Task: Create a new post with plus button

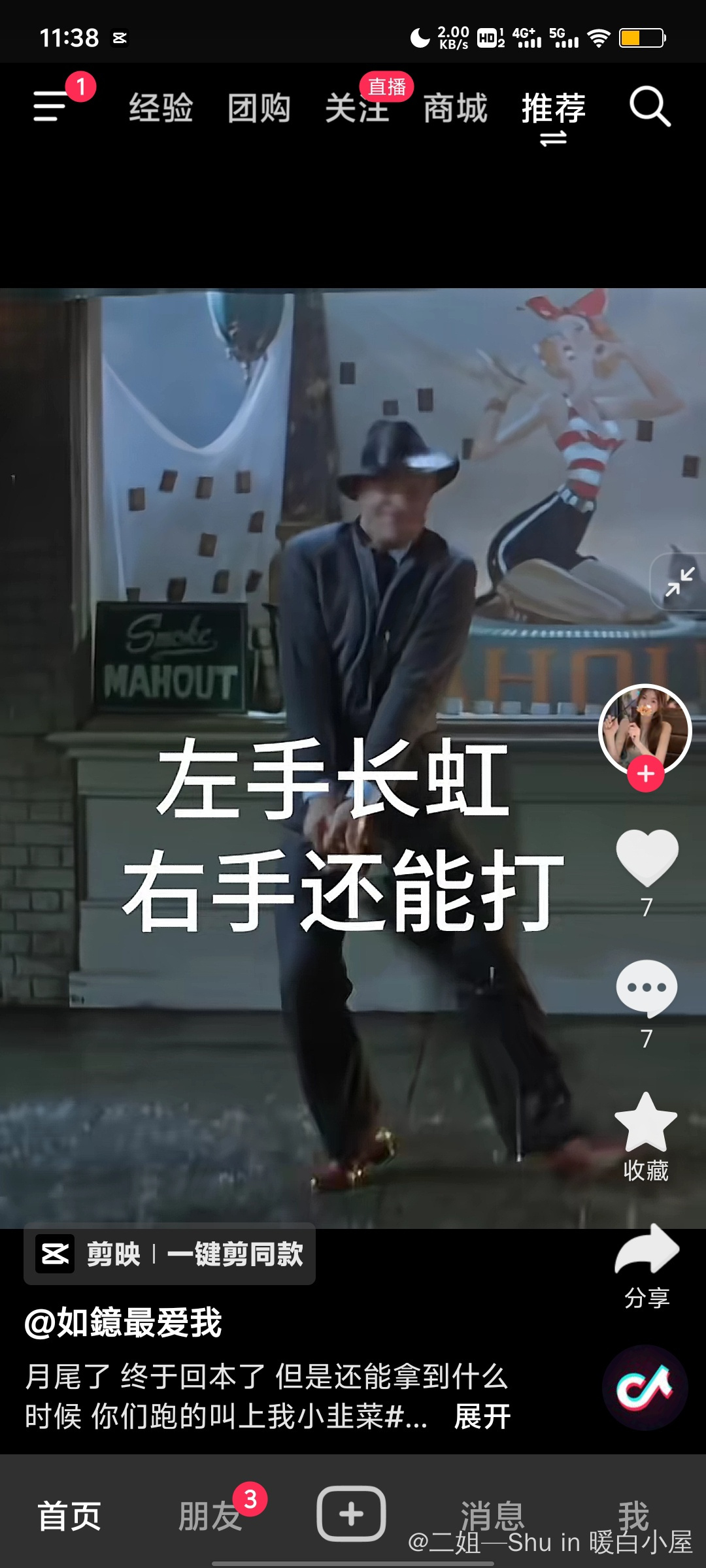Action: (351, 1514)
